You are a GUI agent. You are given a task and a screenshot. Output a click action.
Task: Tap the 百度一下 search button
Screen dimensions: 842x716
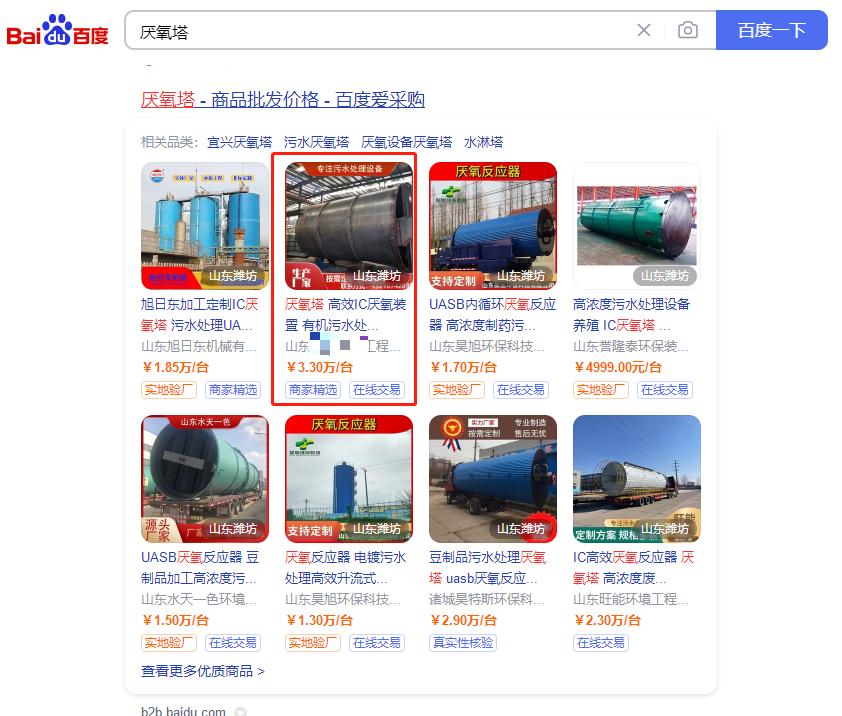[771, 30]
